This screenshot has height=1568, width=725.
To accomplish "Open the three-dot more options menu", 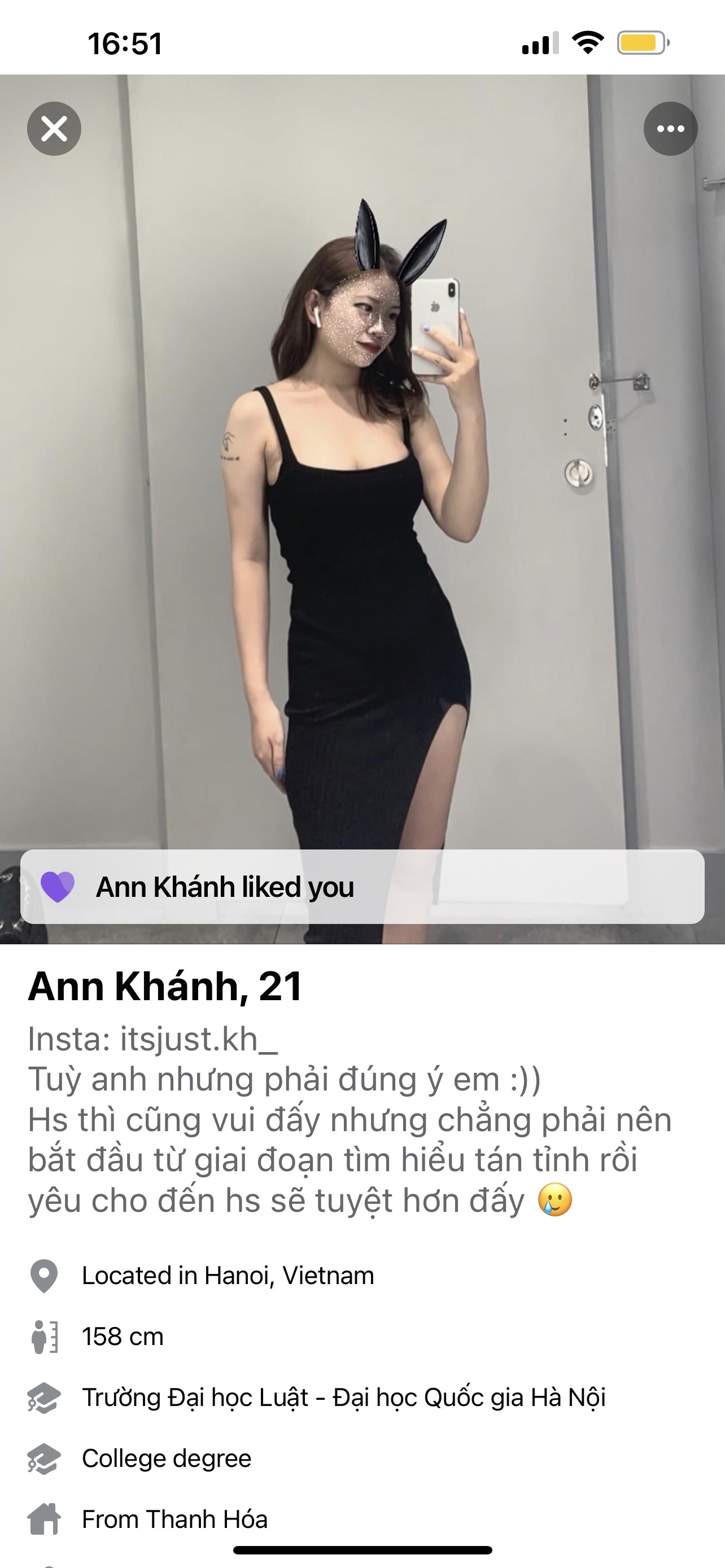I will tap(670, 129).
